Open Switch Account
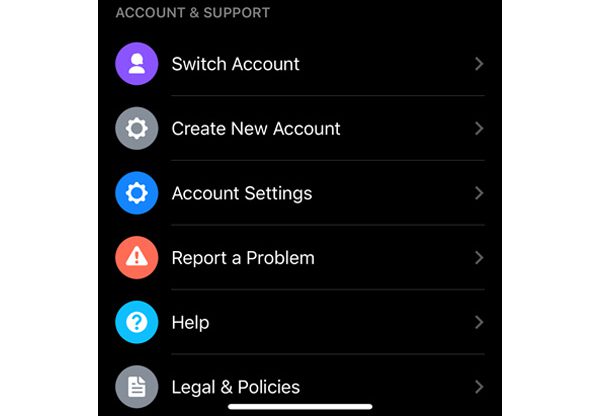The image size is (600, 416). coord(235,64)
